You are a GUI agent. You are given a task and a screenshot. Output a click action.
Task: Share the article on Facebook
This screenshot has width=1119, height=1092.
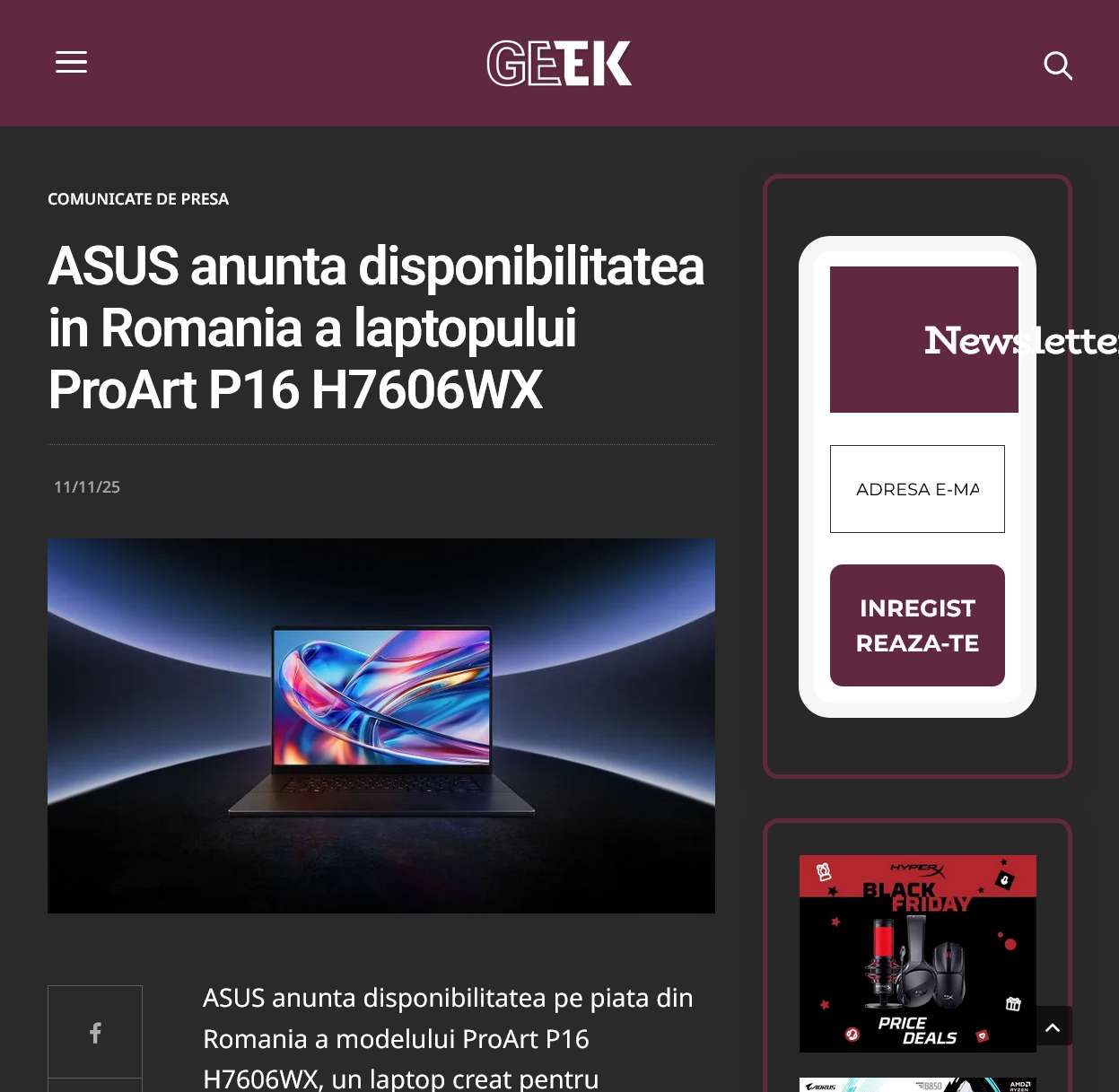coord(95,1033)
